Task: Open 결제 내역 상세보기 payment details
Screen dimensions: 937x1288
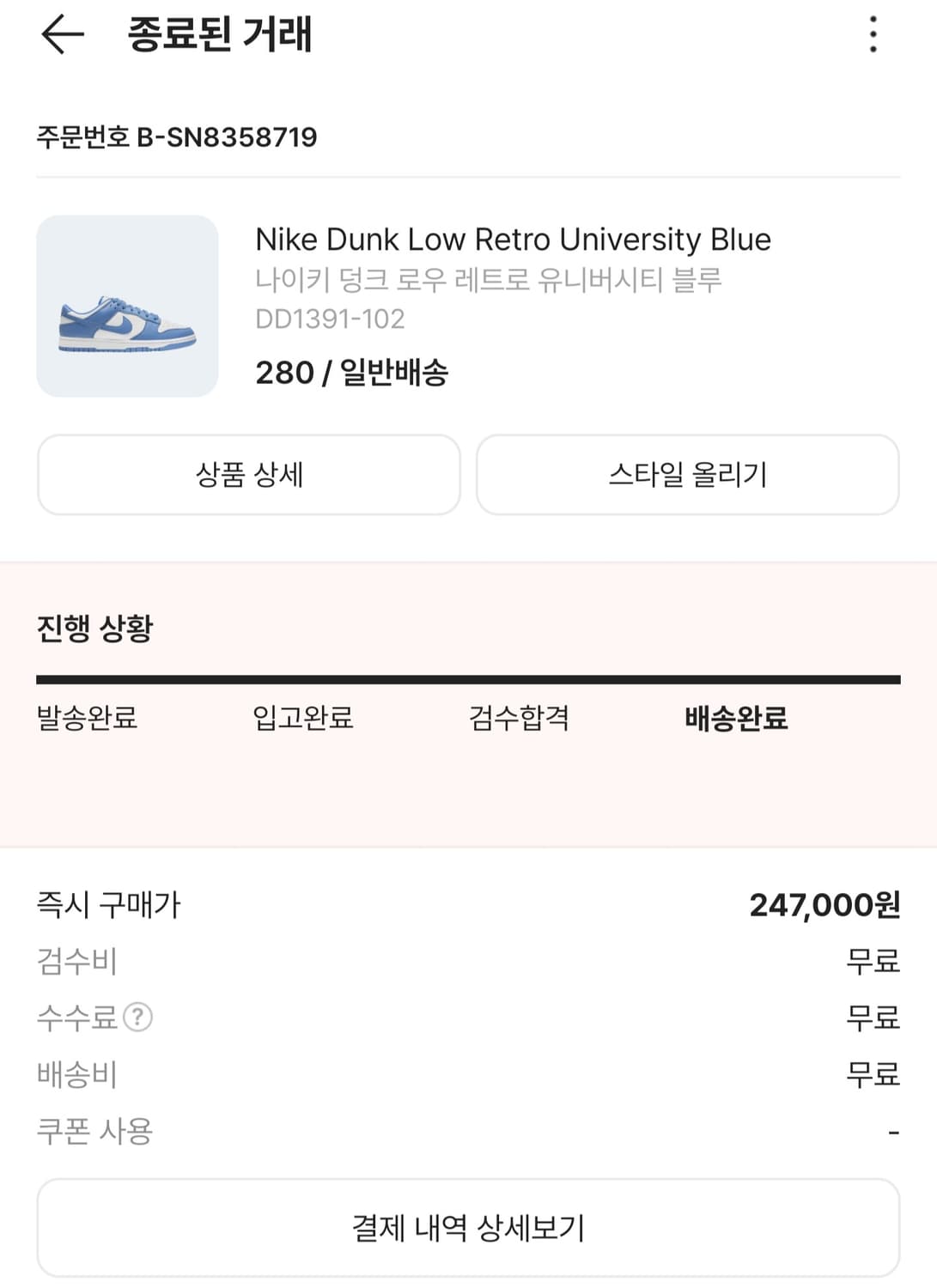Action: (x=468, y=1227)
